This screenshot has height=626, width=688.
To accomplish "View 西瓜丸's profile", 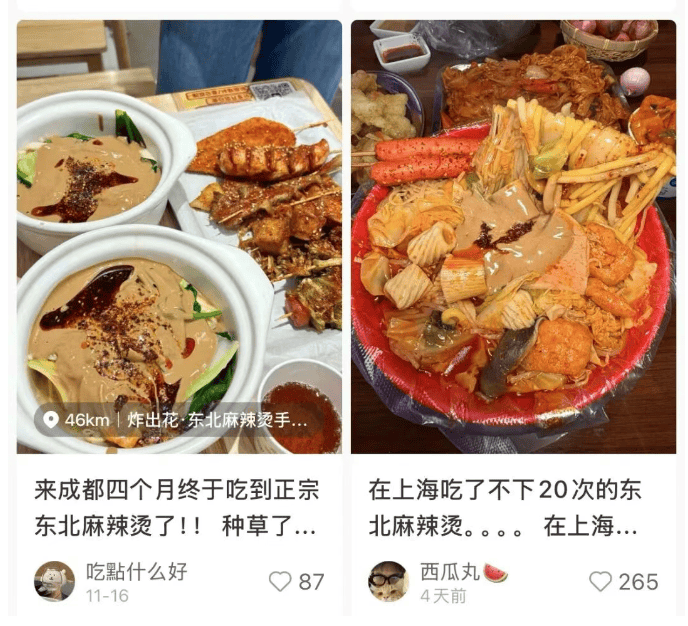I will 388,581.
